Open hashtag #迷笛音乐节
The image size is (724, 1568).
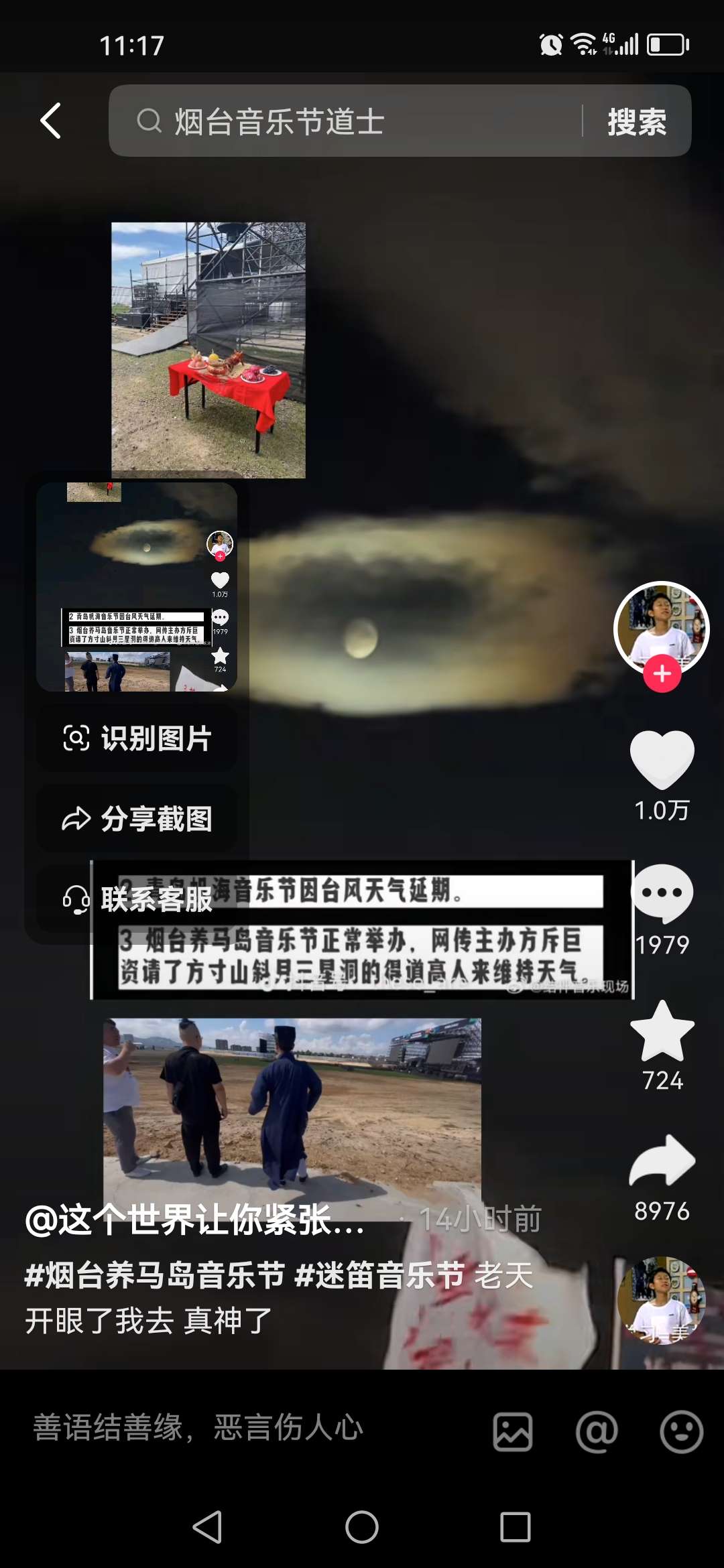point(379,1275)
